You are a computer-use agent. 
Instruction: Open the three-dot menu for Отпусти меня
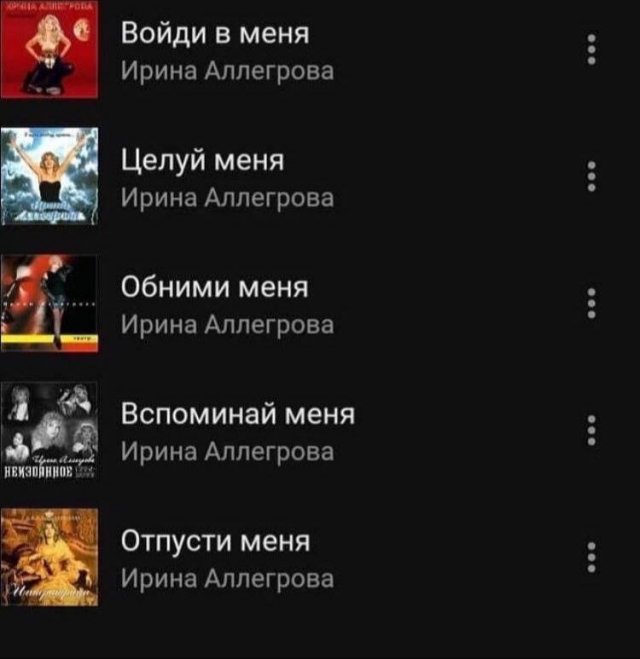click(592, 555)
